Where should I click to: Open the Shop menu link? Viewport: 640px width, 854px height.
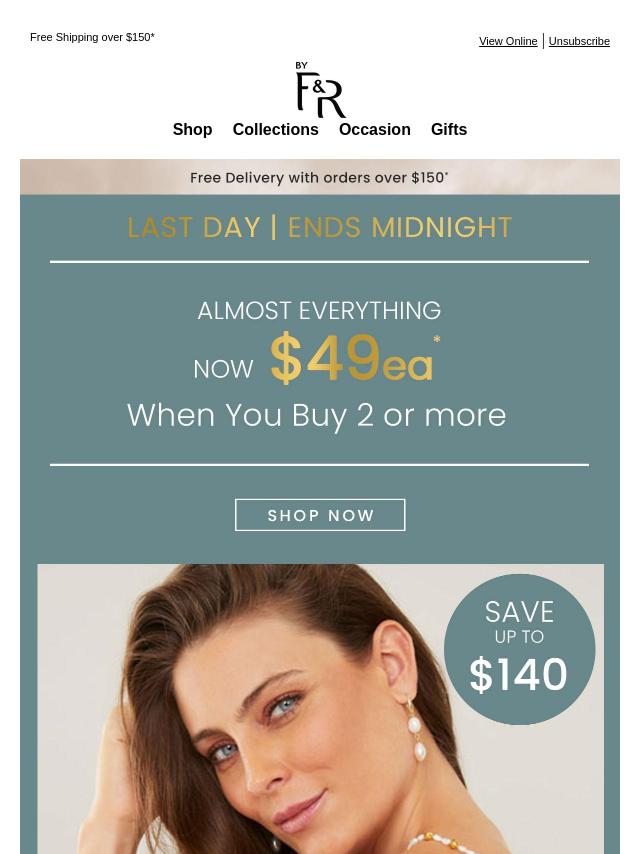192,129
